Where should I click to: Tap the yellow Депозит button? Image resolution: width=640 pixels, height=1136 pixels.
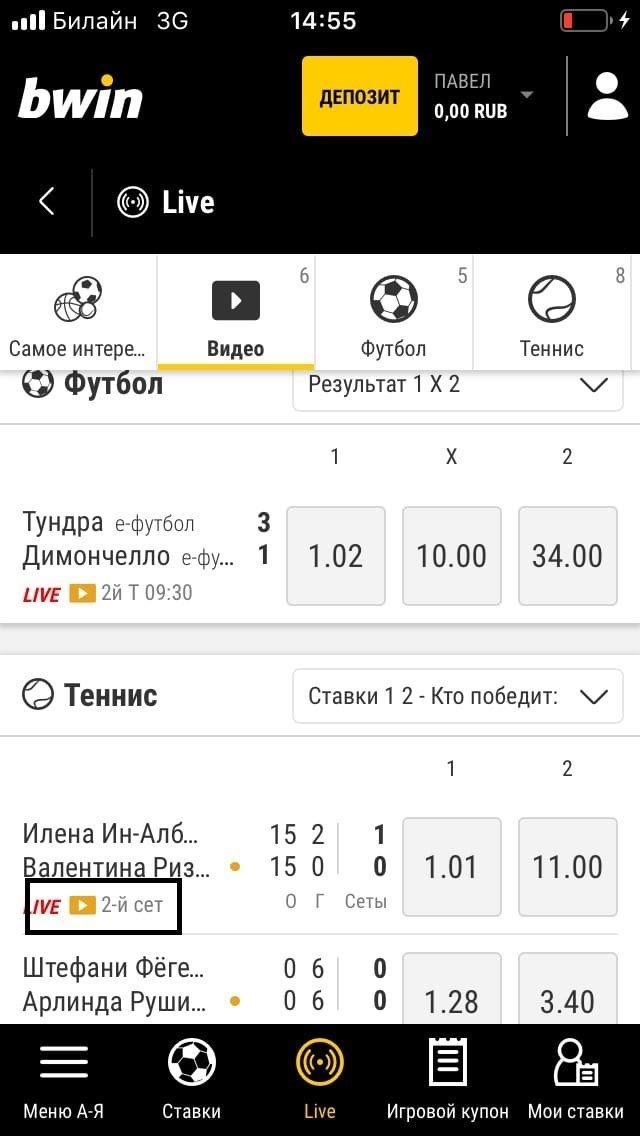point(360,97)
